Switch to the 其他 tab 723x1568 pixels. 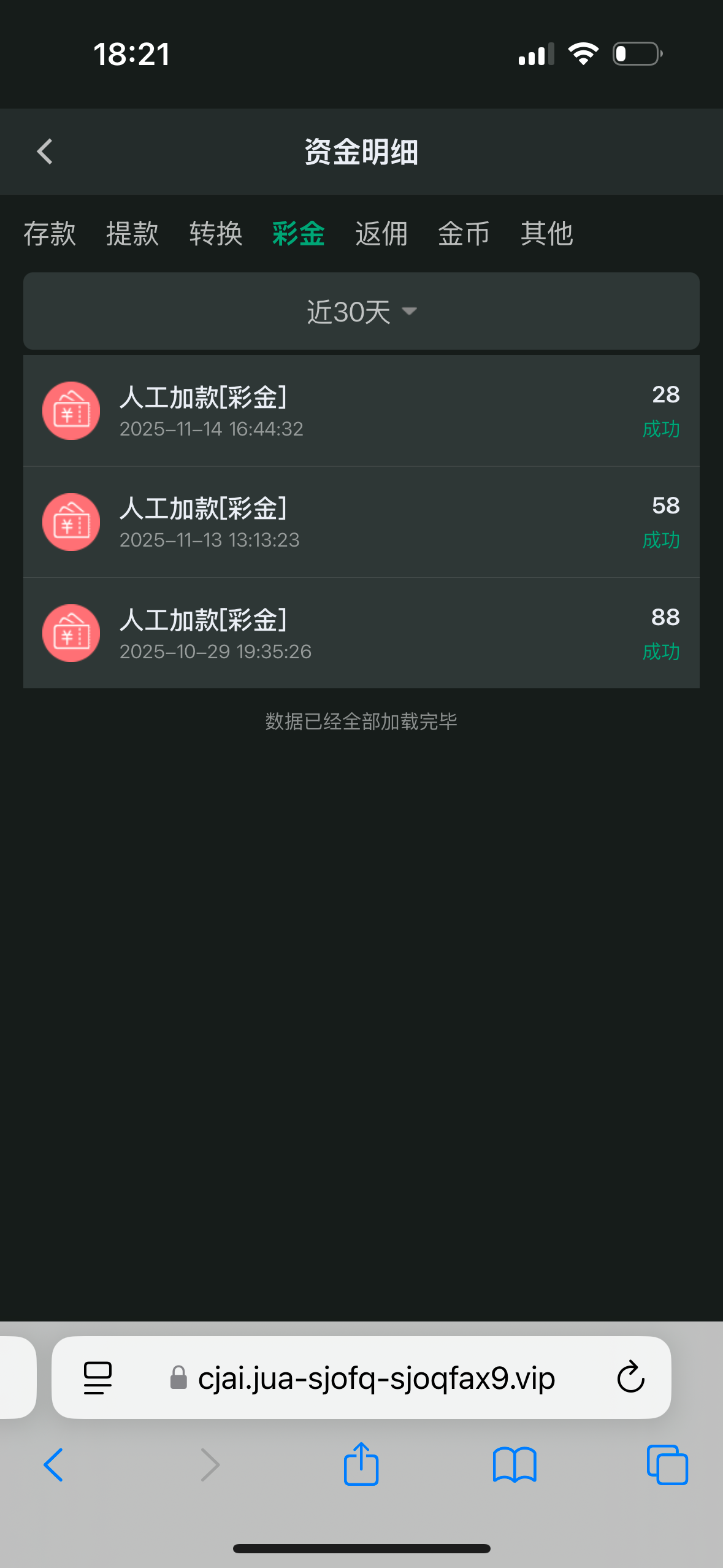click(x=546, y=234)
